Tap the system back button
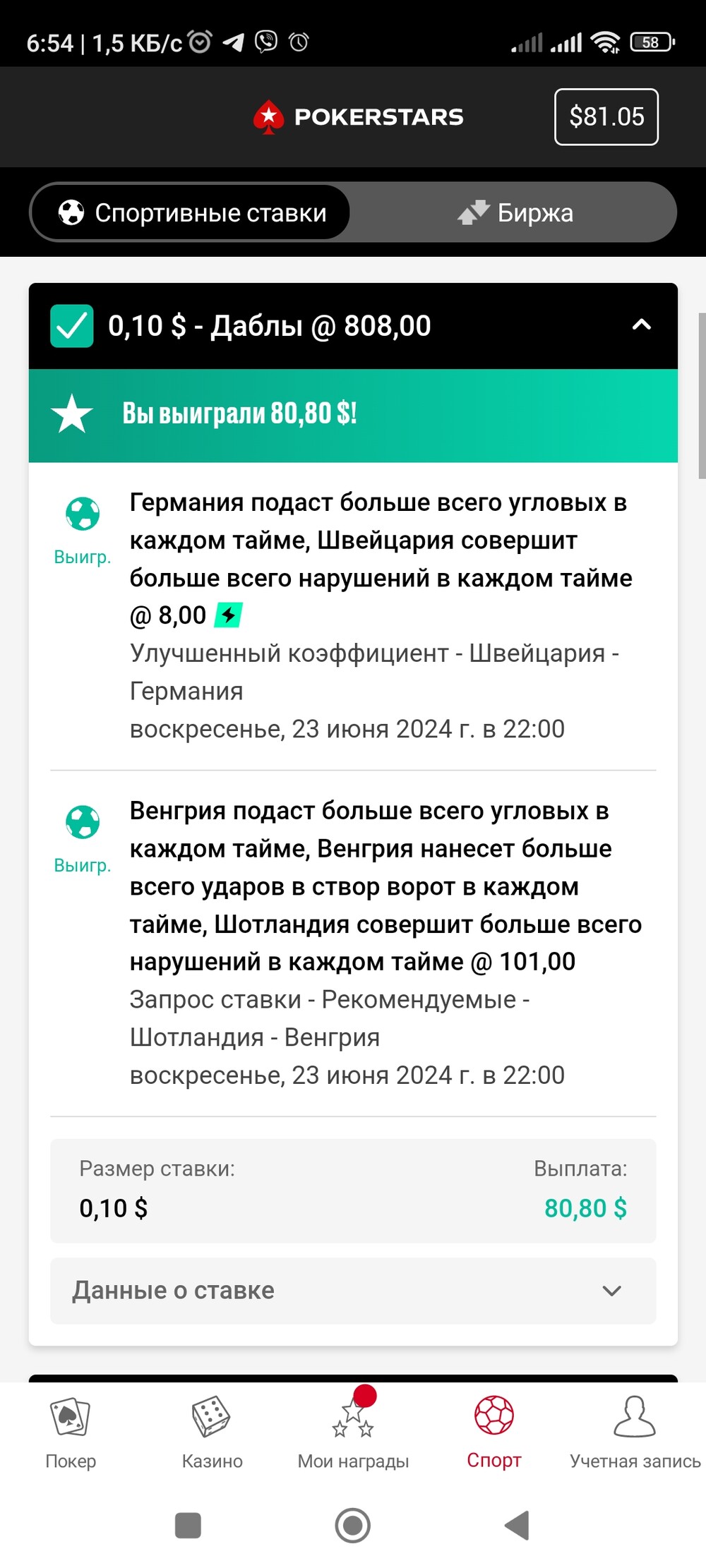 517,1525
